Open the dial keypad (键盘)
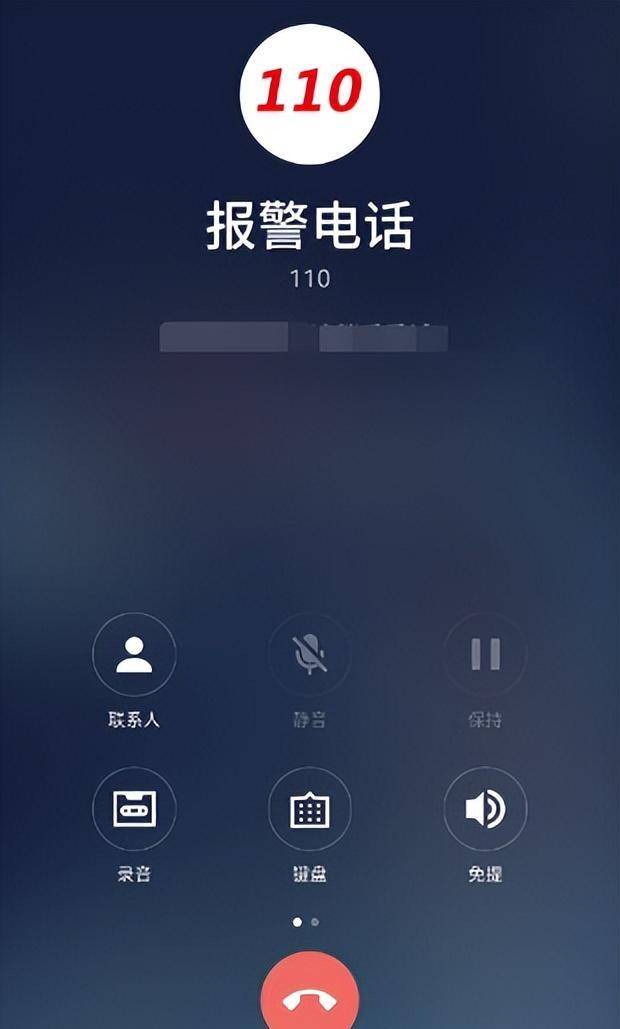Screen dimensions: 620x1029 pos(309,809)
